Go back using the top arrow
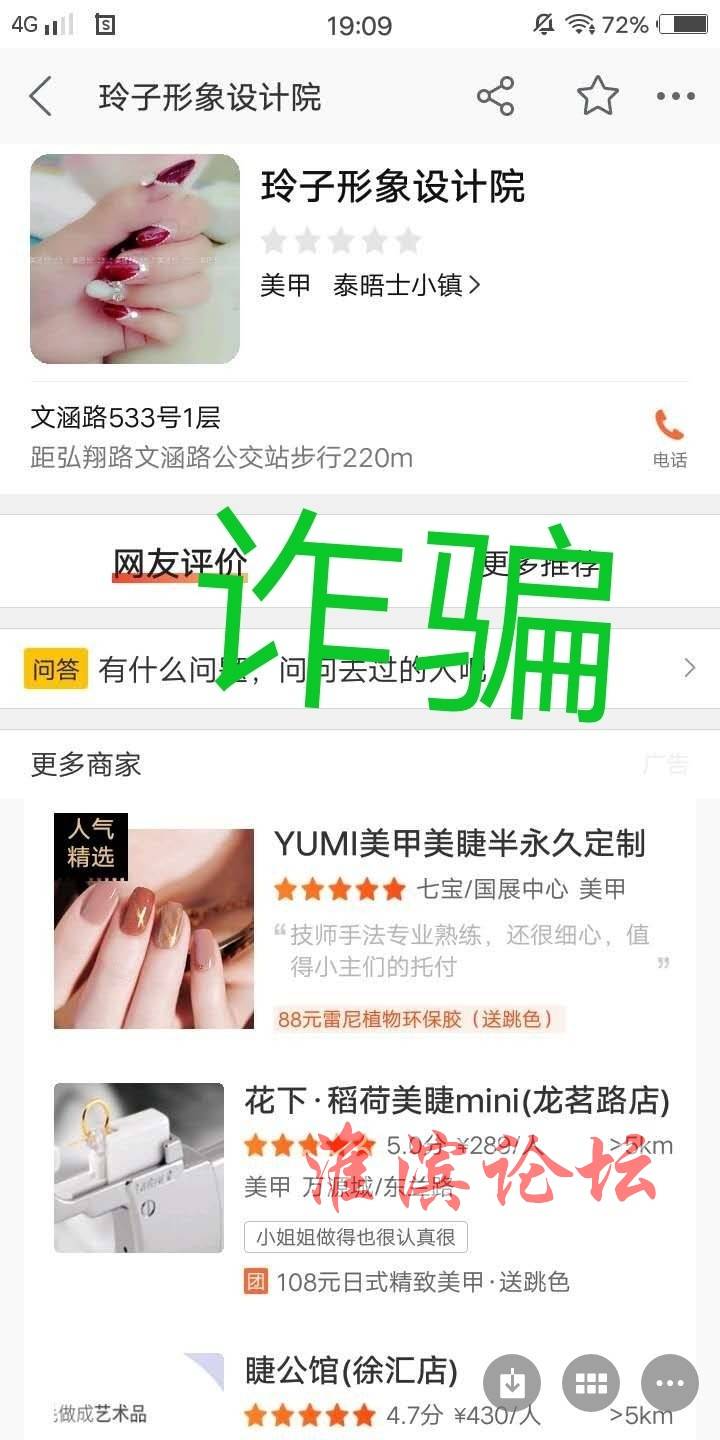720x1440 pixels. point(40,97)
